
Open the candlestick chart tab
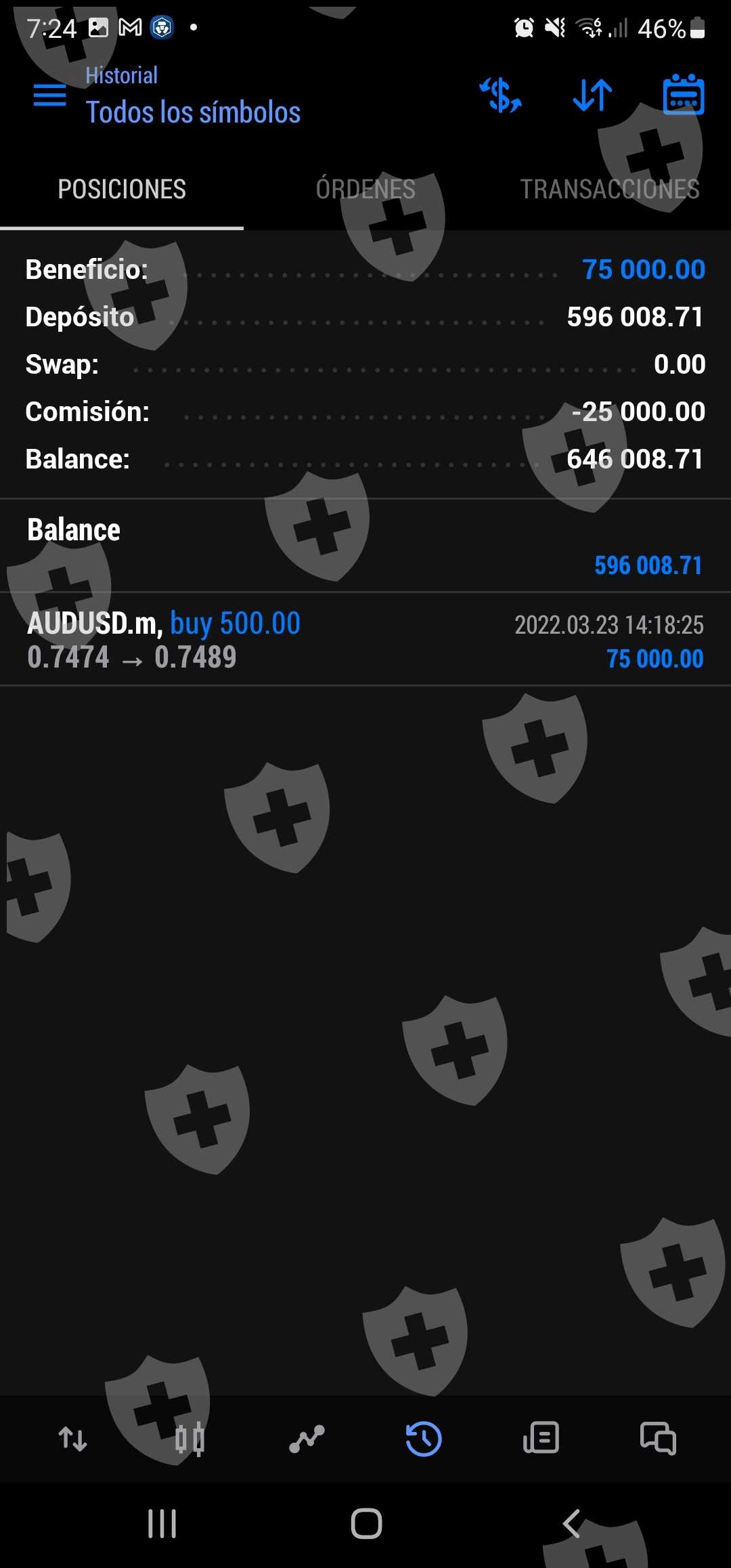coord(190,1439)
